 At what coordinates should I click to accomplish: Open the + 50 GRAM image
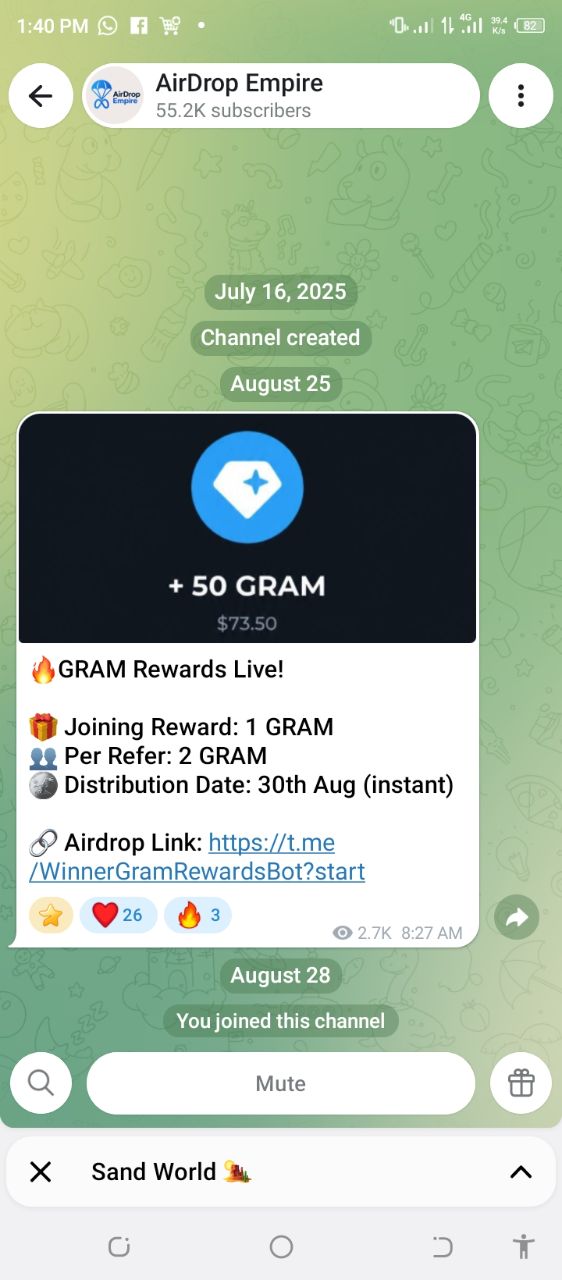(x=247, y=528)
